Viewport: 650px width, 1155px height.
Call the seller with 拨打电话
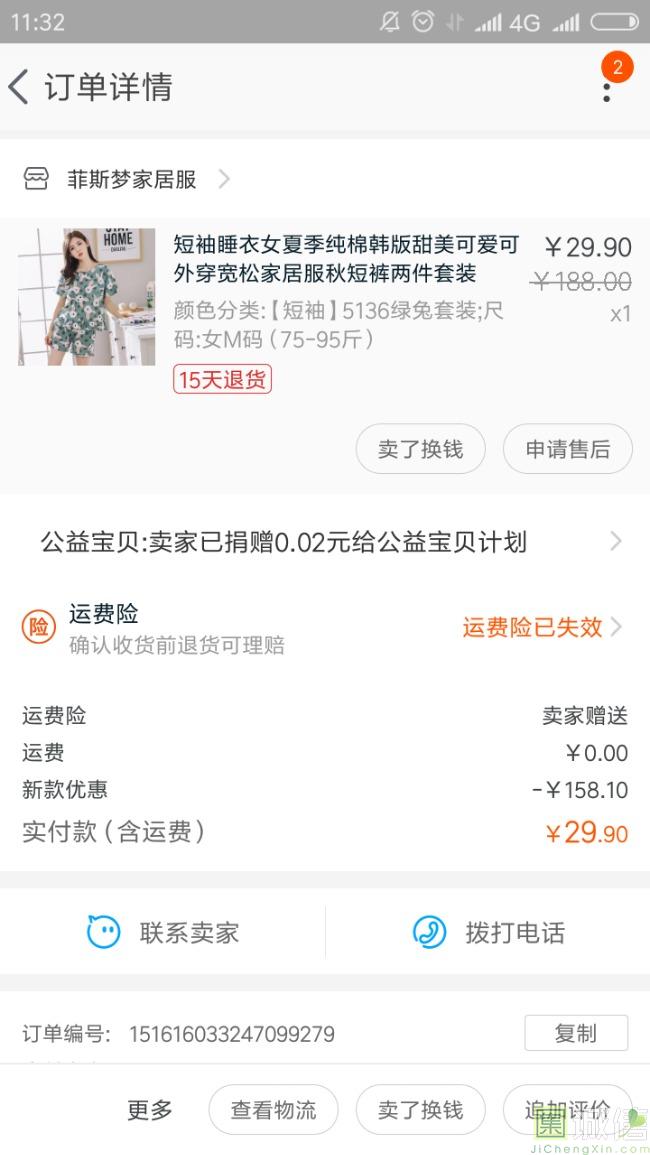point(488,933)
